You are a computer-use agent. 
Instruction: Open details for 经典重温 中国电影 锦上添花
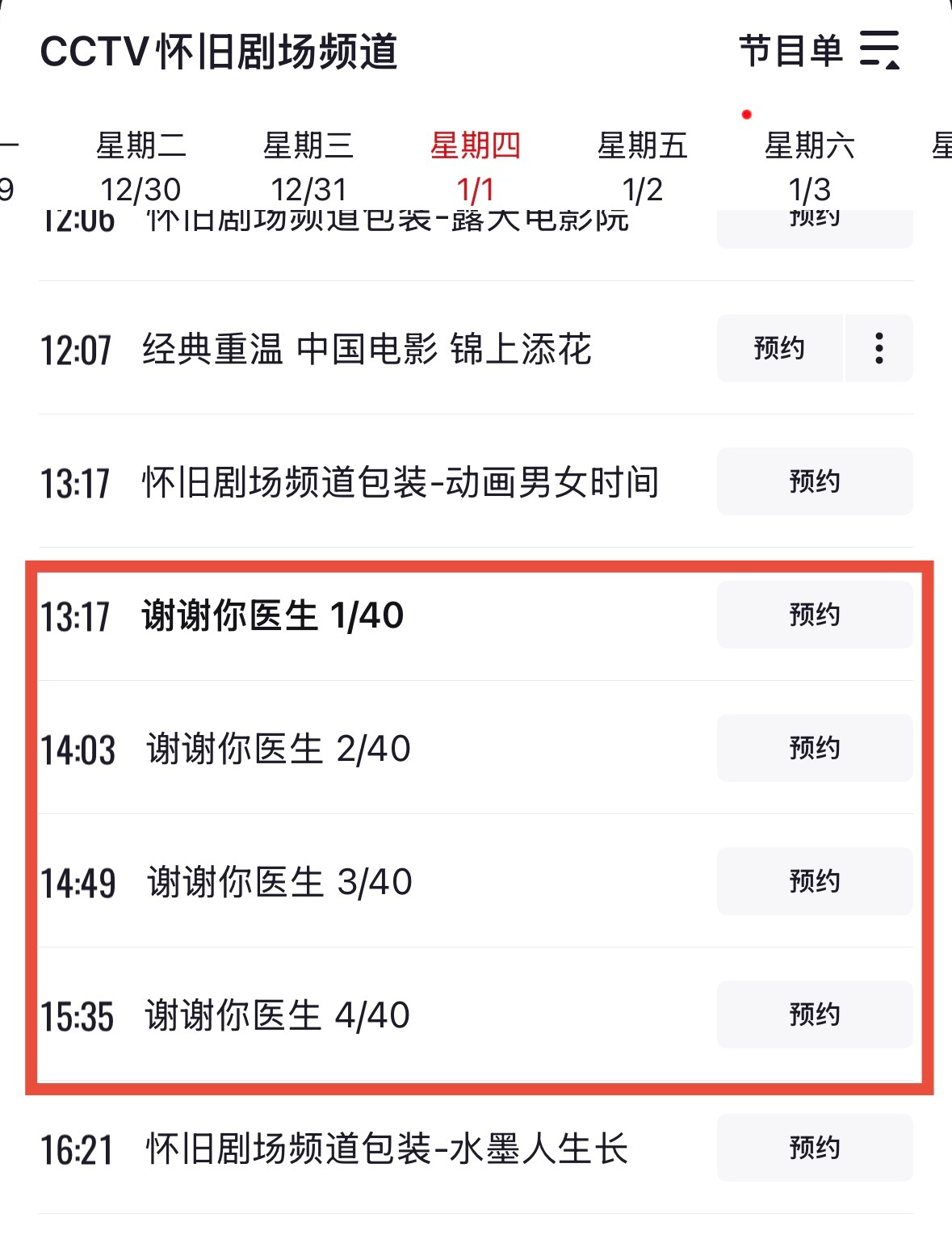(367, 348)
